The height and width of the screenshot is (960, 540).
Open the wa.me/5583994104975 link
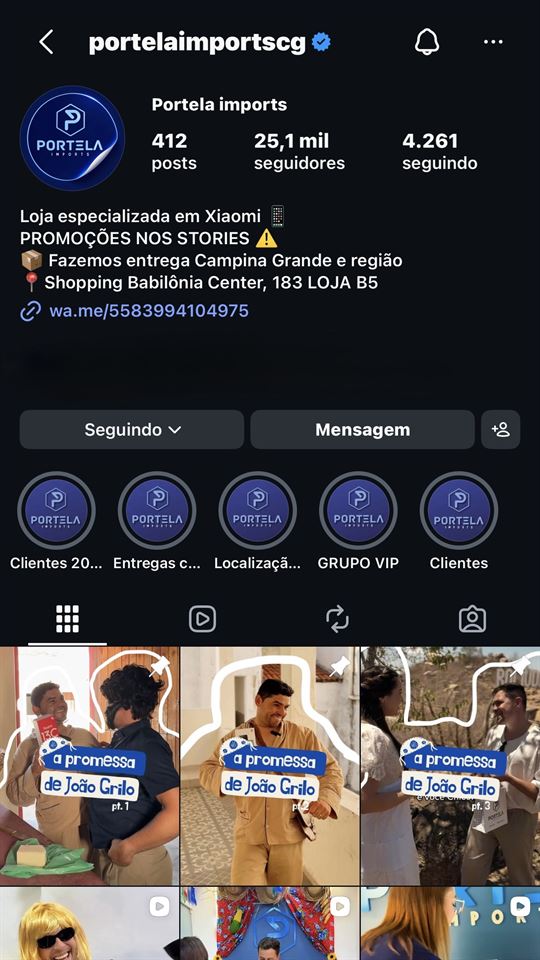click(149, 310)
